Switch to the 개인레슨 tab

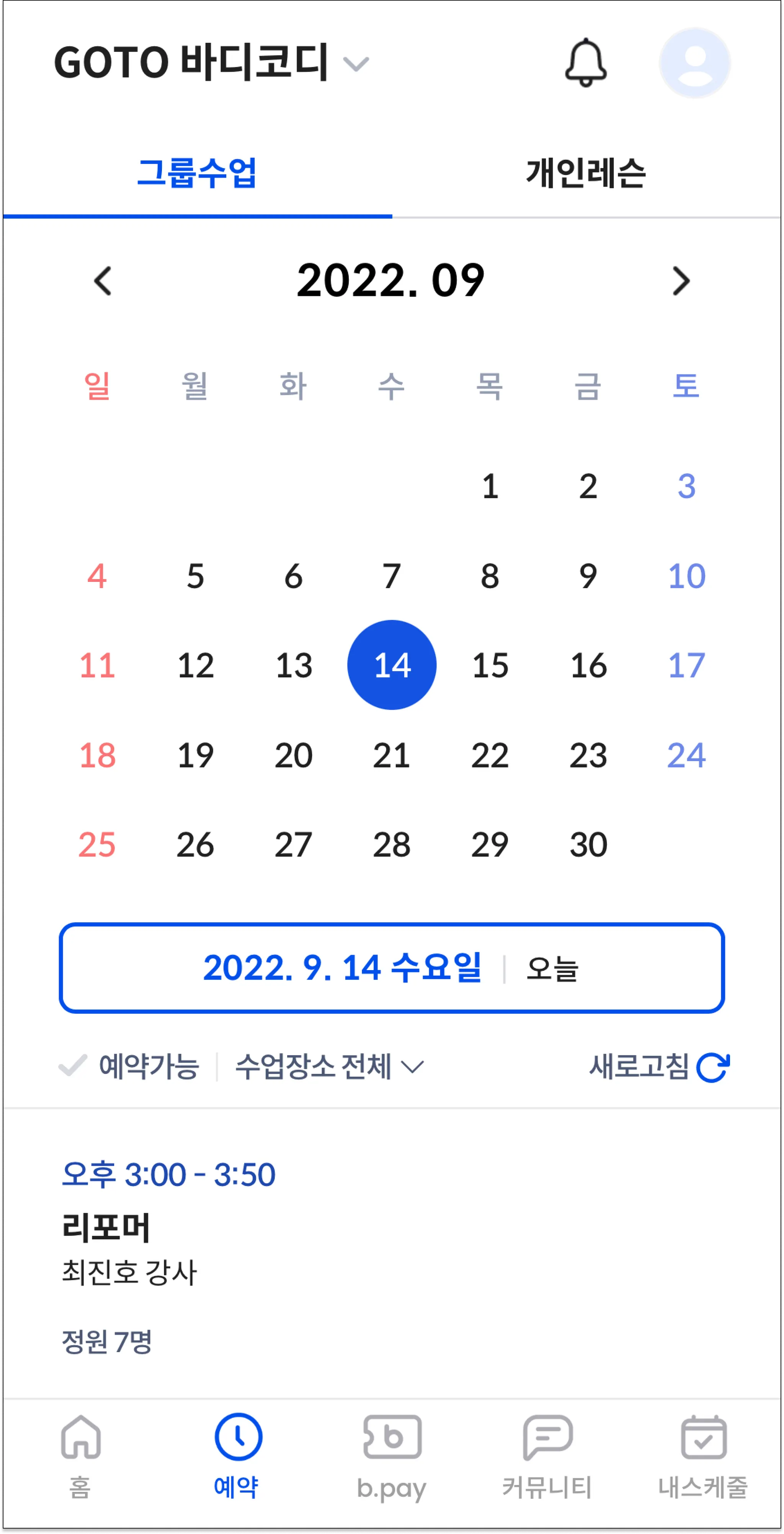(x=586, y=173)
